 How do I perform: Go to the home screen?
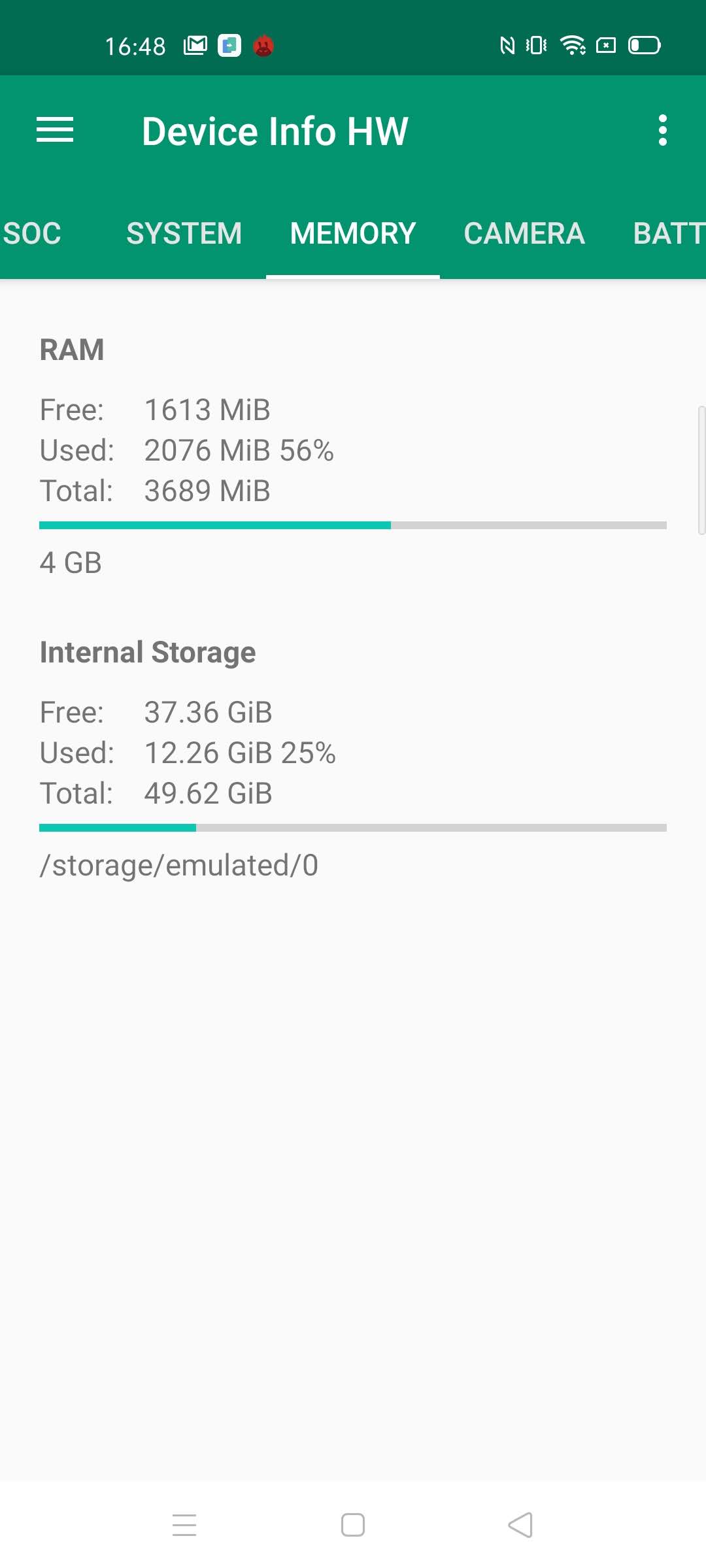pyautogui.click(x=353, y=1525)
